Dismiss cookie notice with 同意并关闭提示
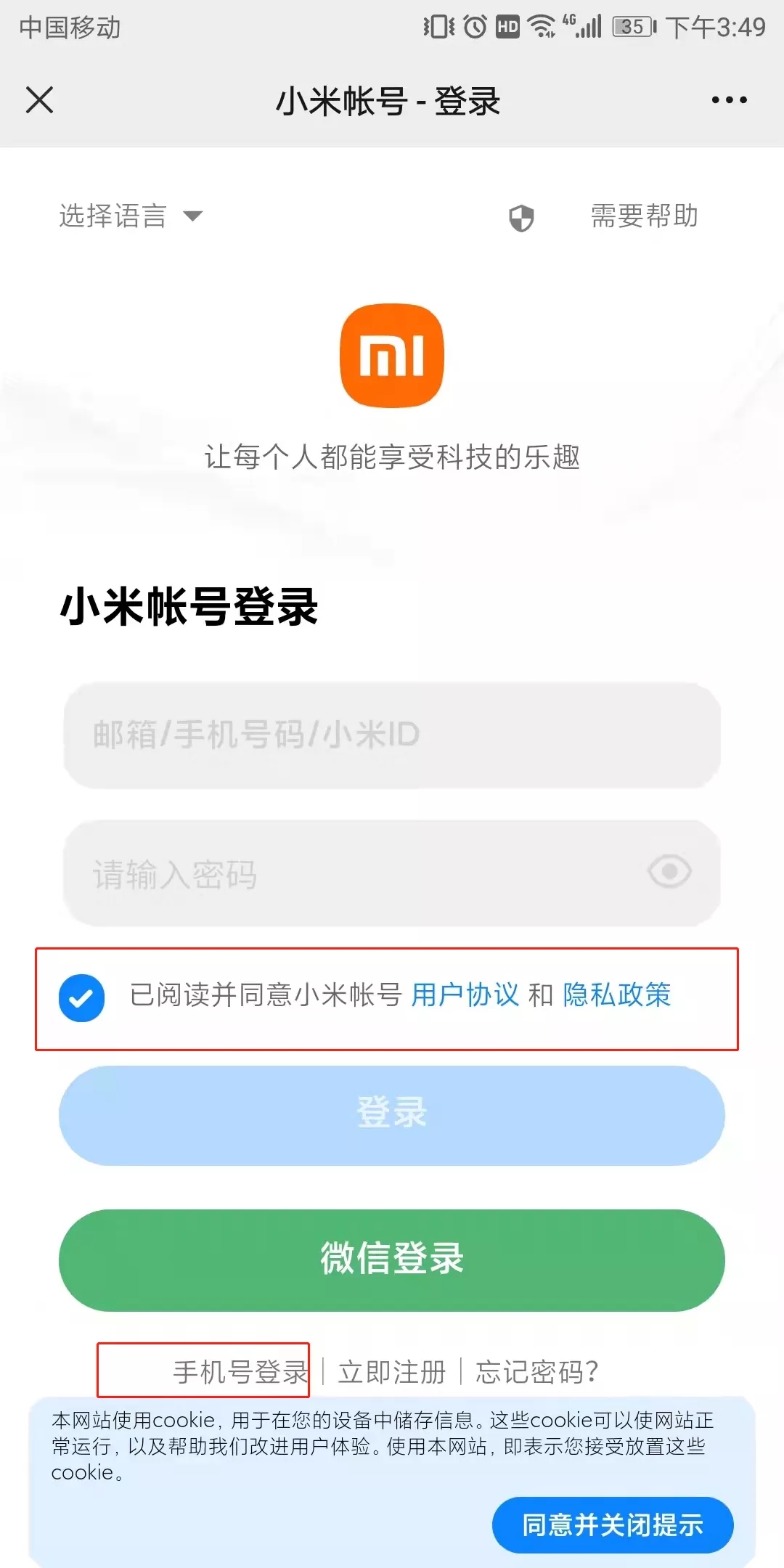Screen dimensions: 784x1568 [613, 1524]
